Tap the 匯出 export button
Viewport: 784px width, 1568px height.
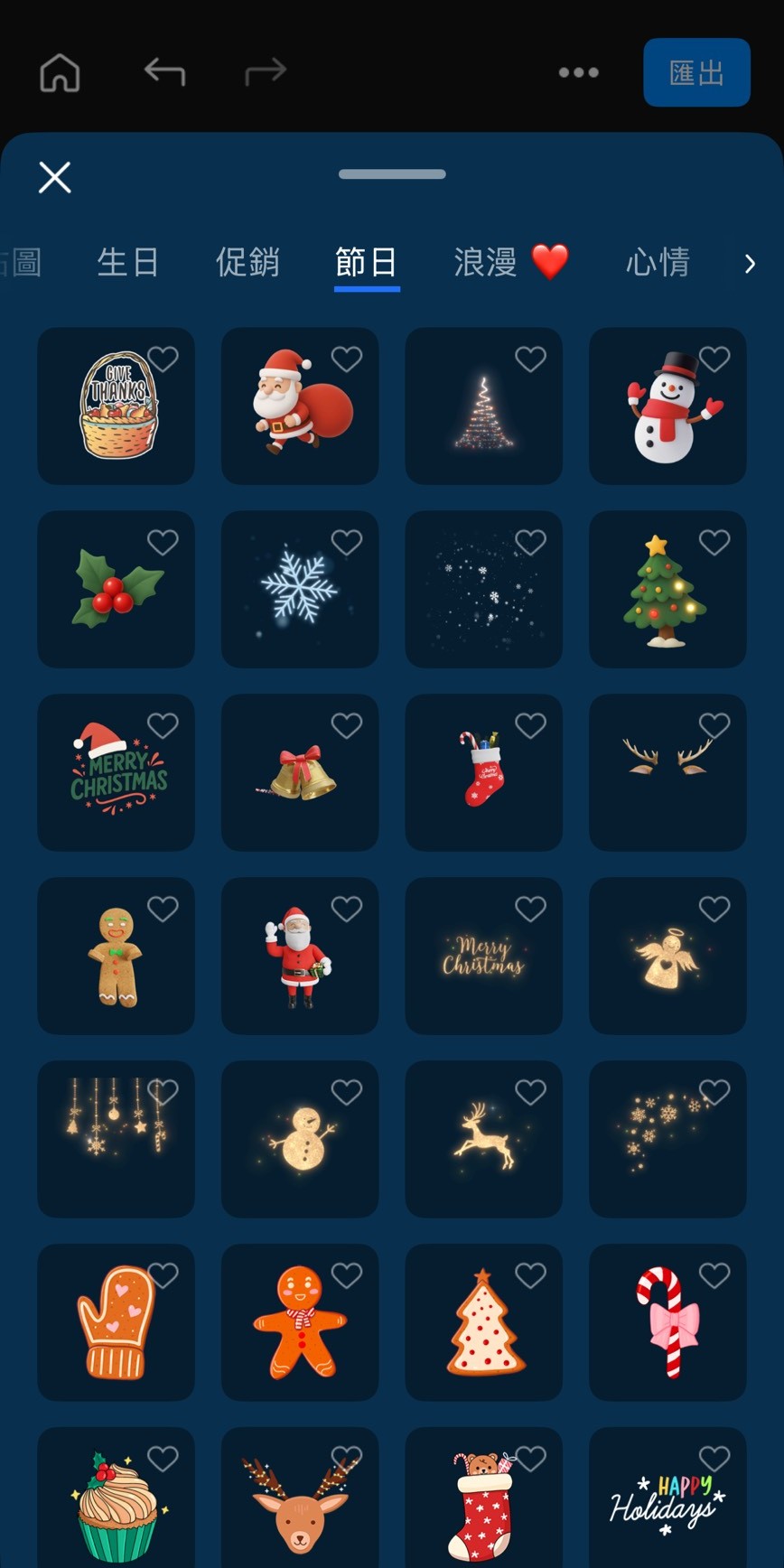(x=696, y=72)
